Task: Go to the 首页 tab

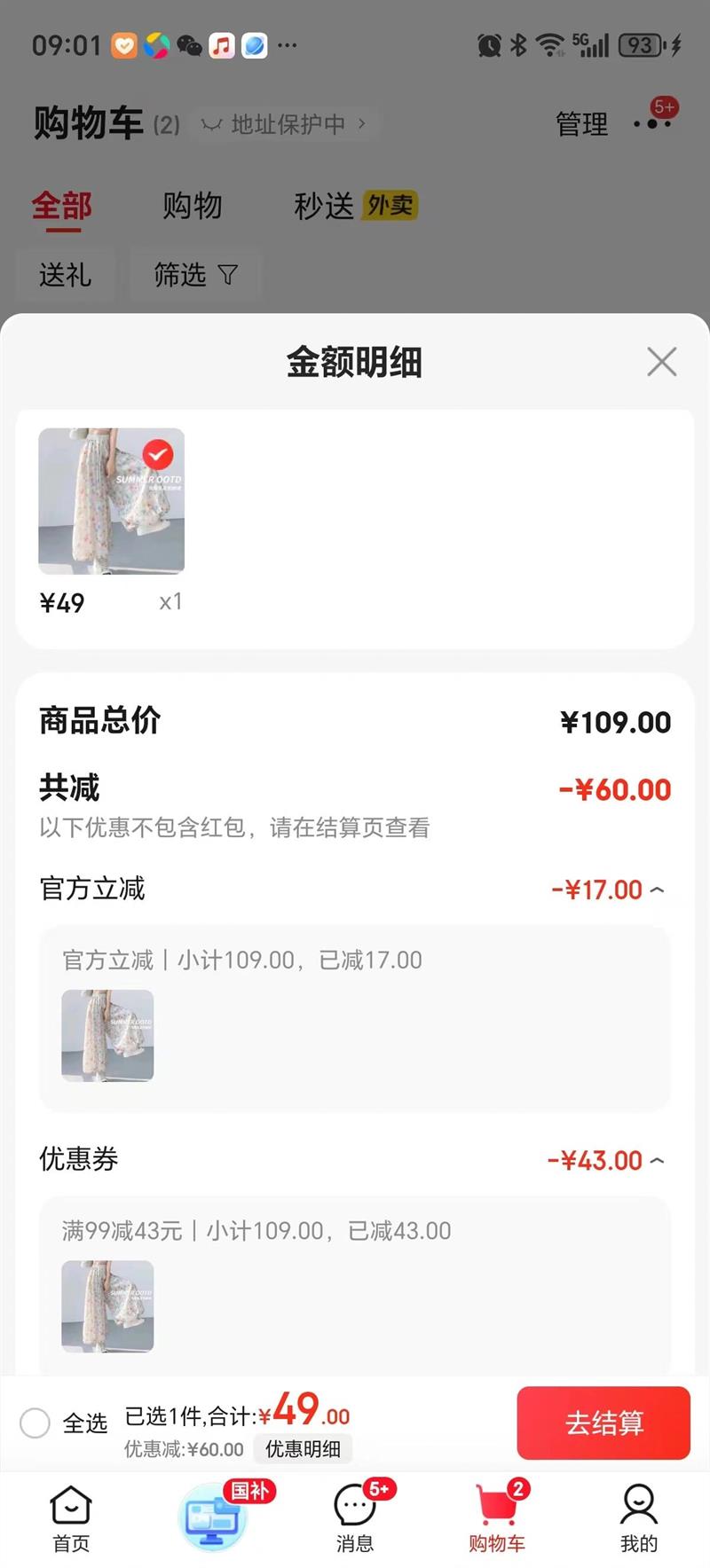Action: [x=71, y=1518]
